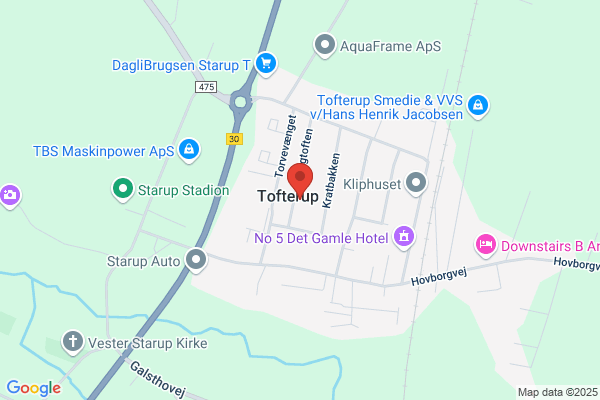The width and height of the screenshot is (600, 400).
Task: Open the DagliBrugsen Starup T shop marker
Action: point(266,64)
